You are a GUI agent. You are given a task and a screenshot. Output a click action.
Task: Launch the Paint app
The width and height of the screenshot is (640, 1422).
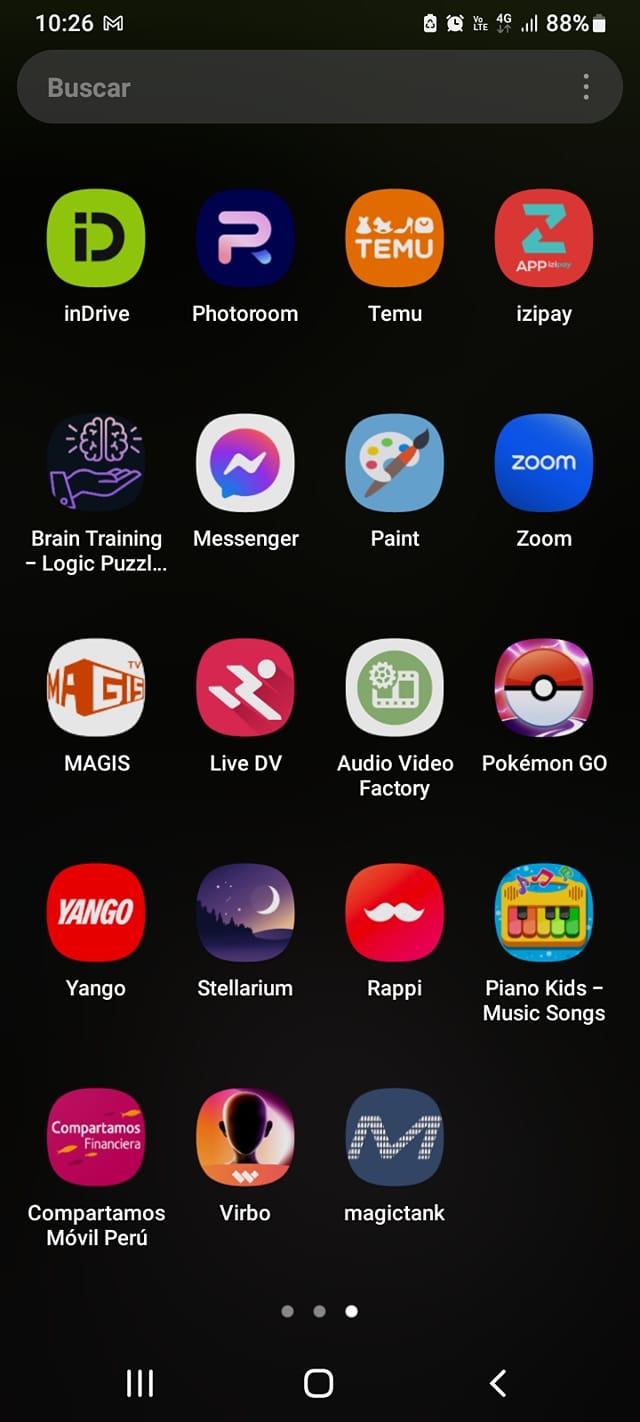(x=394, y=463)
